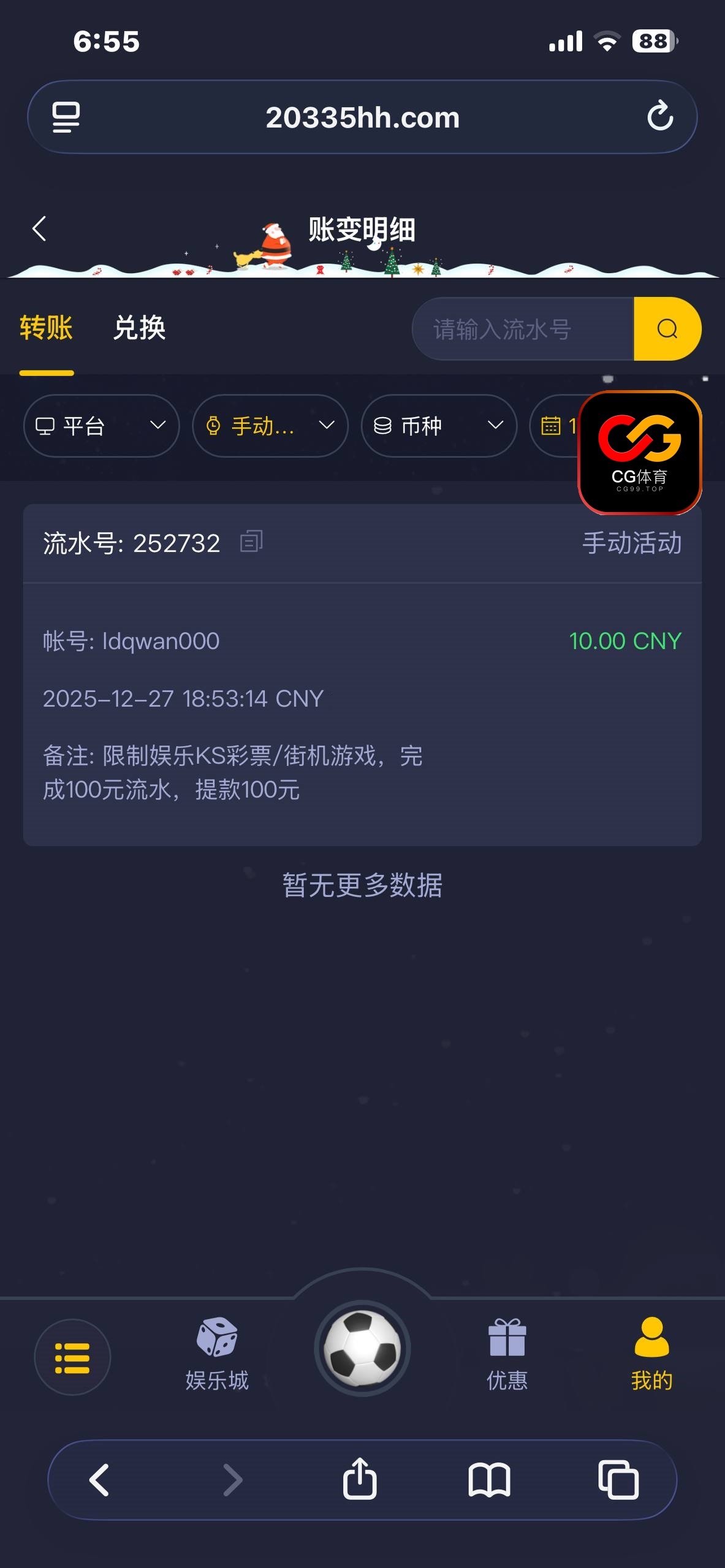Expand the 平台 dropdown filter

[x=101, y=426]
